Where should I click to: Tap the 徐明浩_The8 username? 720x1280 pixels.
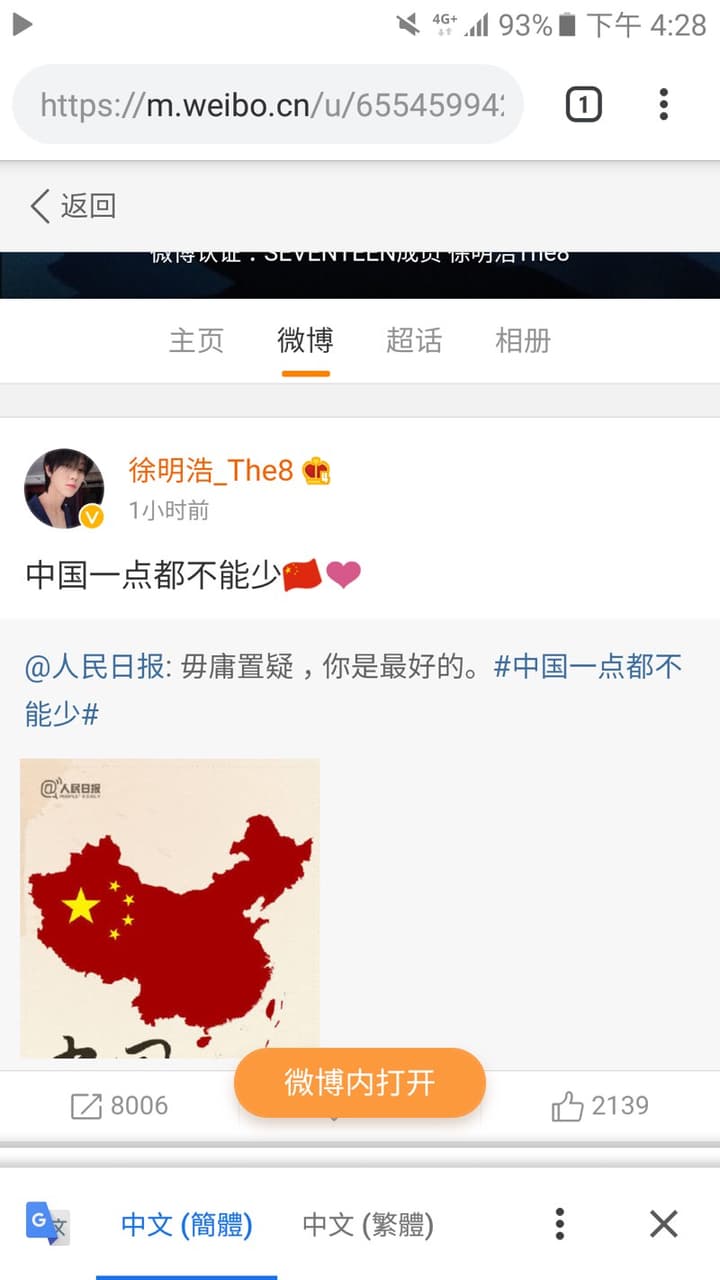[x=211, y=470]
